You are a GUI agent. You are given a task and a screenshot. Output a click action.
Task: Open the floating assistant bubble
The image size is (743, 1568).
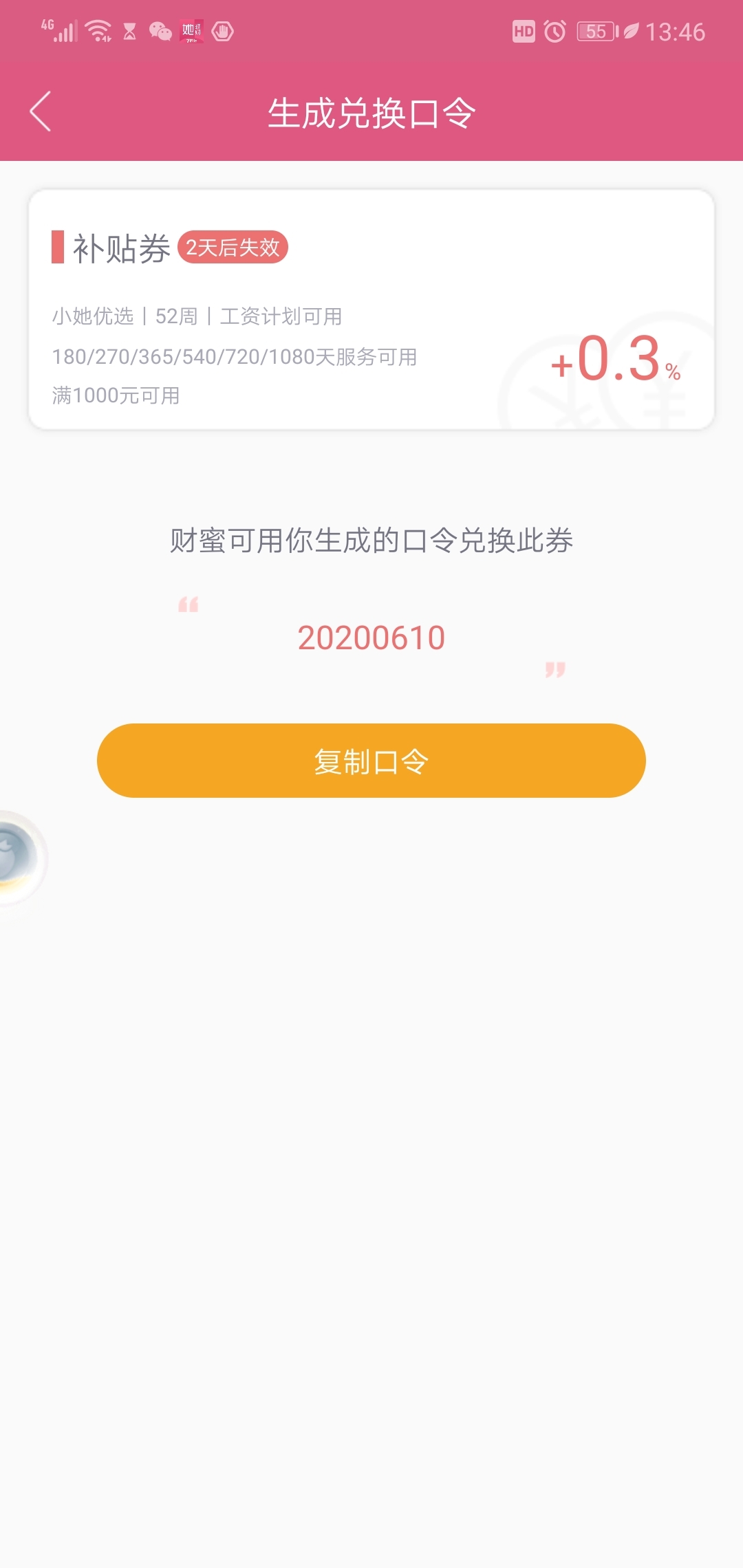pos(21,857)
